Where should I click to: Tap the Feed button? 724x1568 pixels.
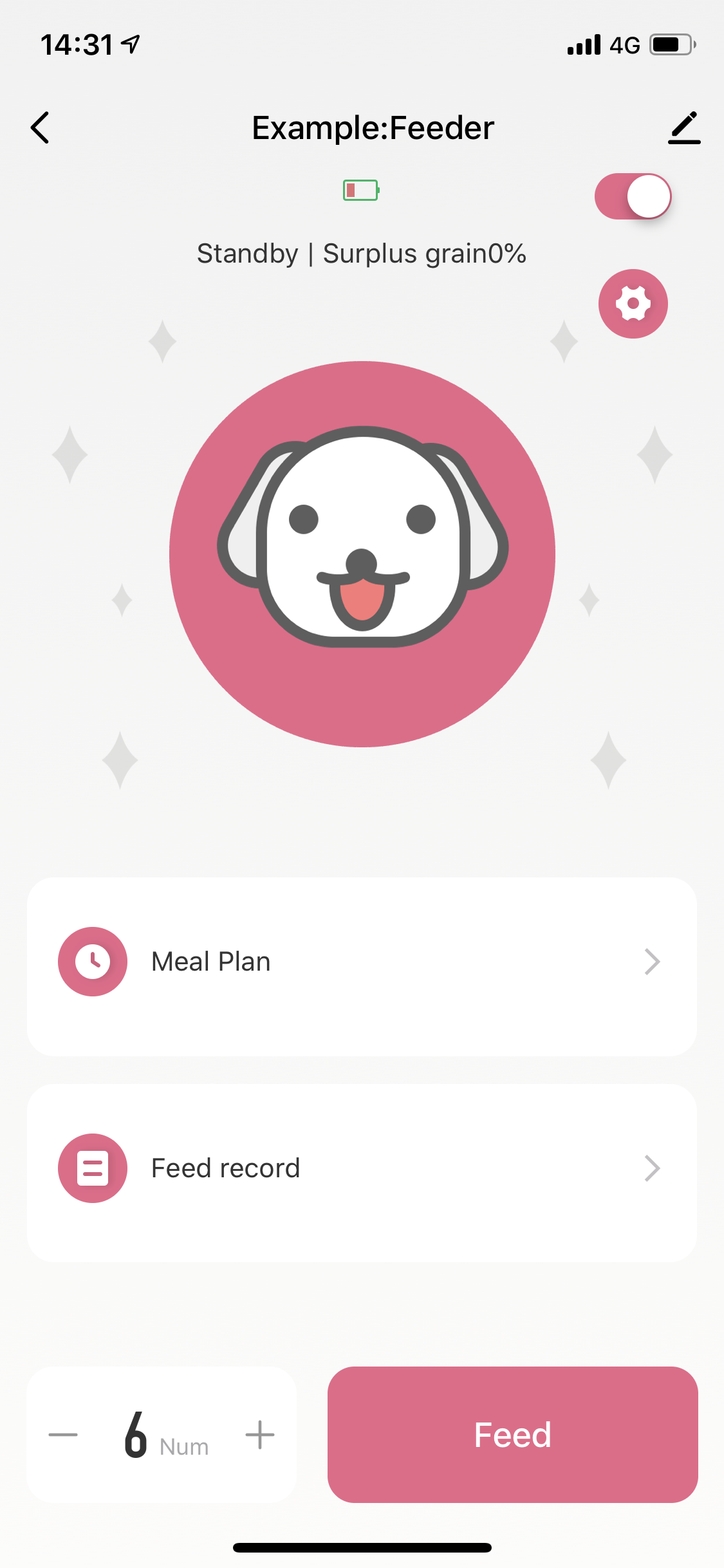[x=513, y=1434]
